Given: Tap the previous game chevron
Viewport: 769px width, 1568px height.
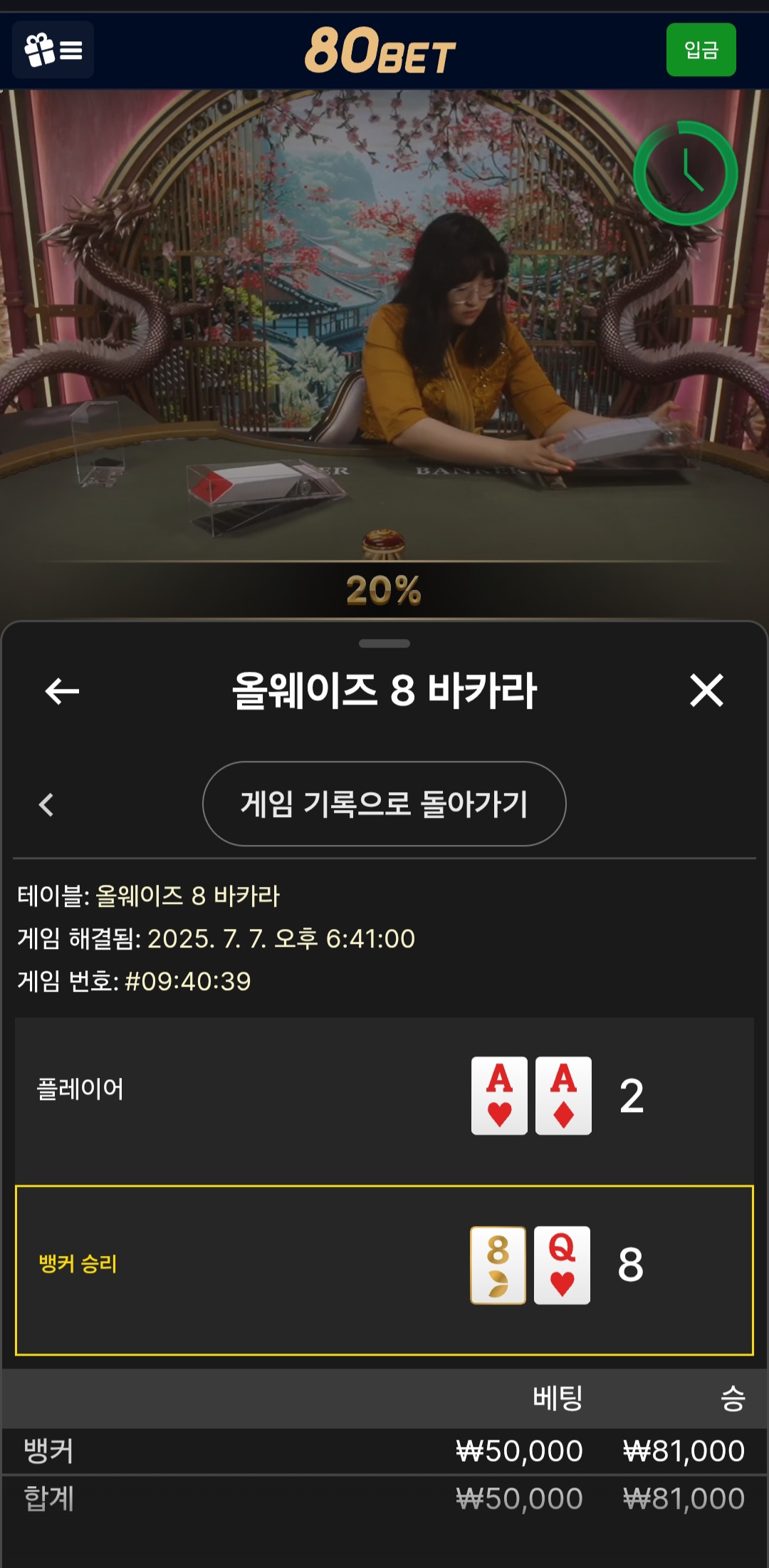Looking at the screenshot, I should (47, 804).
